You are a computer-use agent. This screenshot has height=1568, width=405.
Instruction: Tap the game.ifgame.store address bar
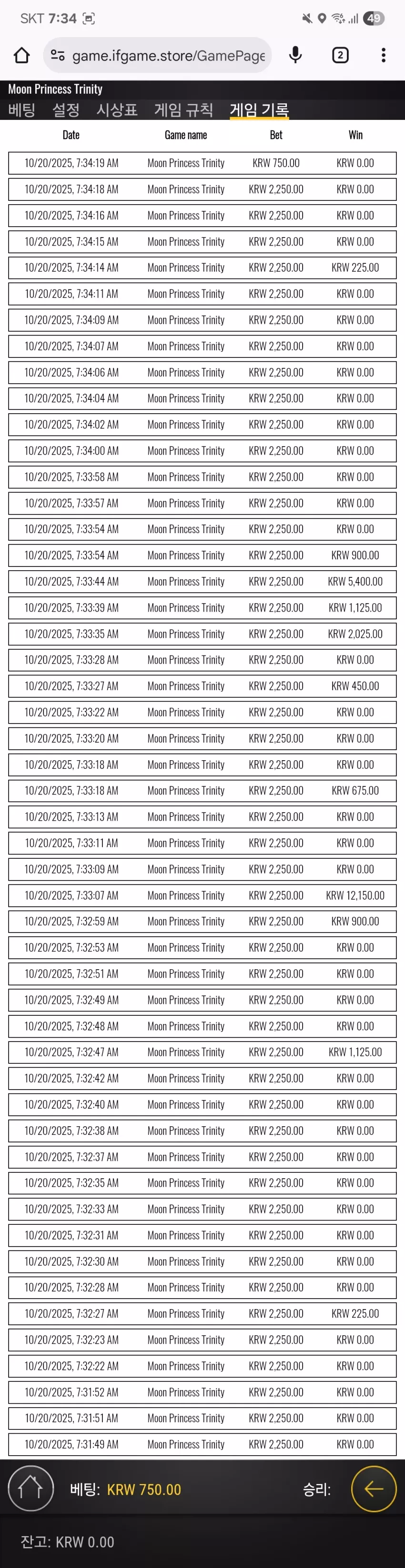(x=157, y=55)
